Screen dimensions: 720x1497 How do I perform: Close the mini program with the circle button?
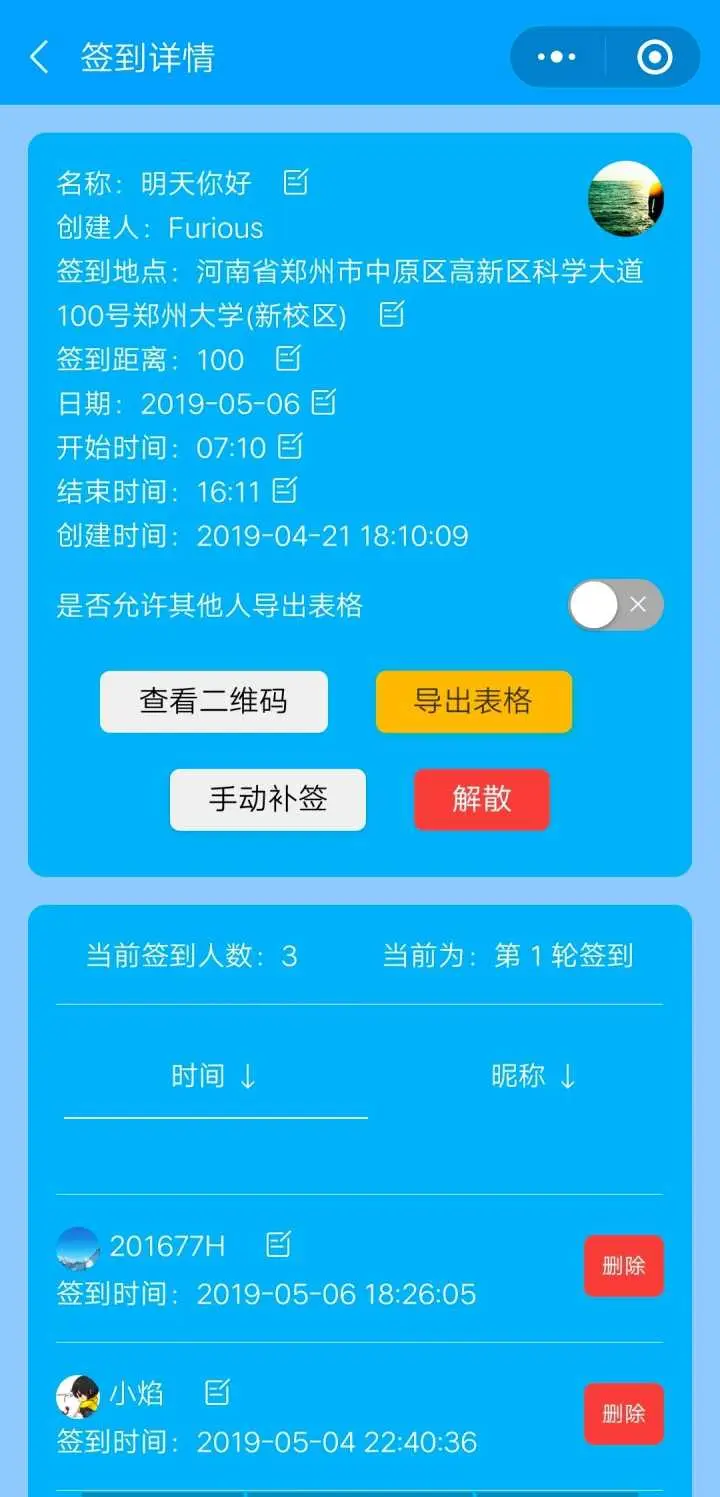(x=654, y=57)
